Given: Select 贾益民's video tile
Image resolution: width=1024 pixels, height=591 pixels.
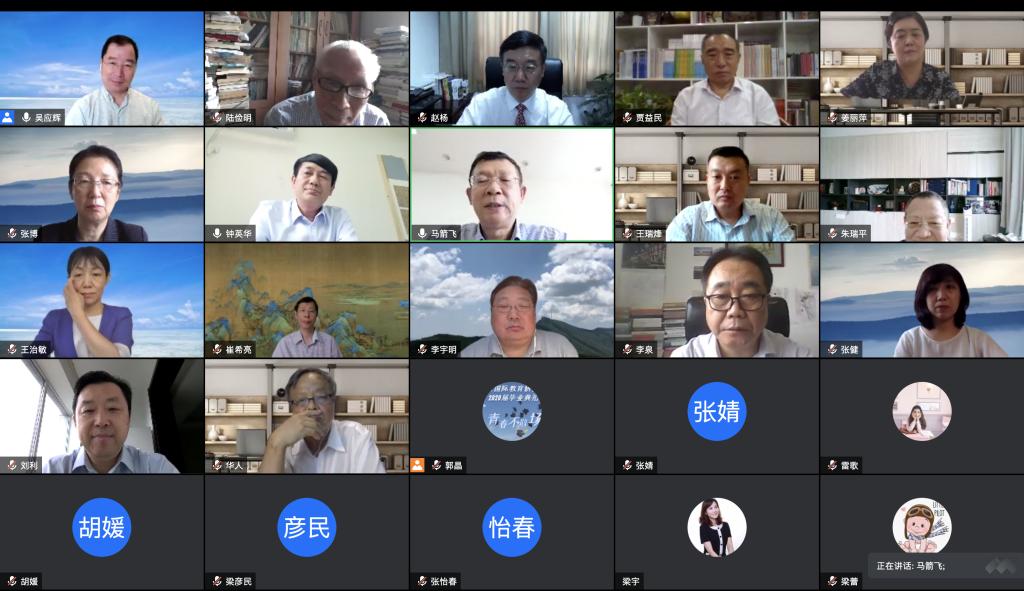Looking at the screenshot, I should pos(716,68).
